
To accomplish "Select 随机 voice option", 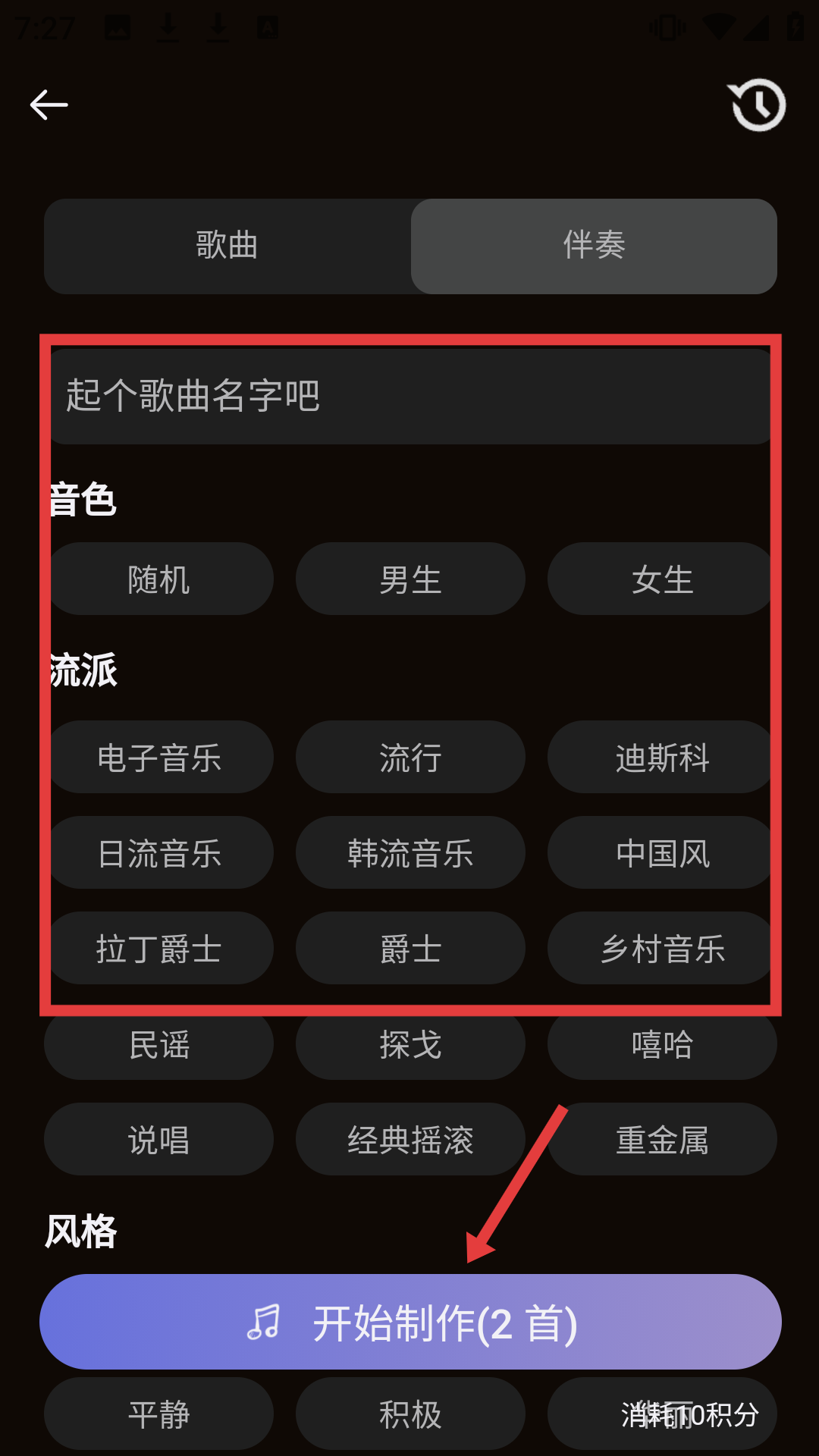I will coord(159,579).
